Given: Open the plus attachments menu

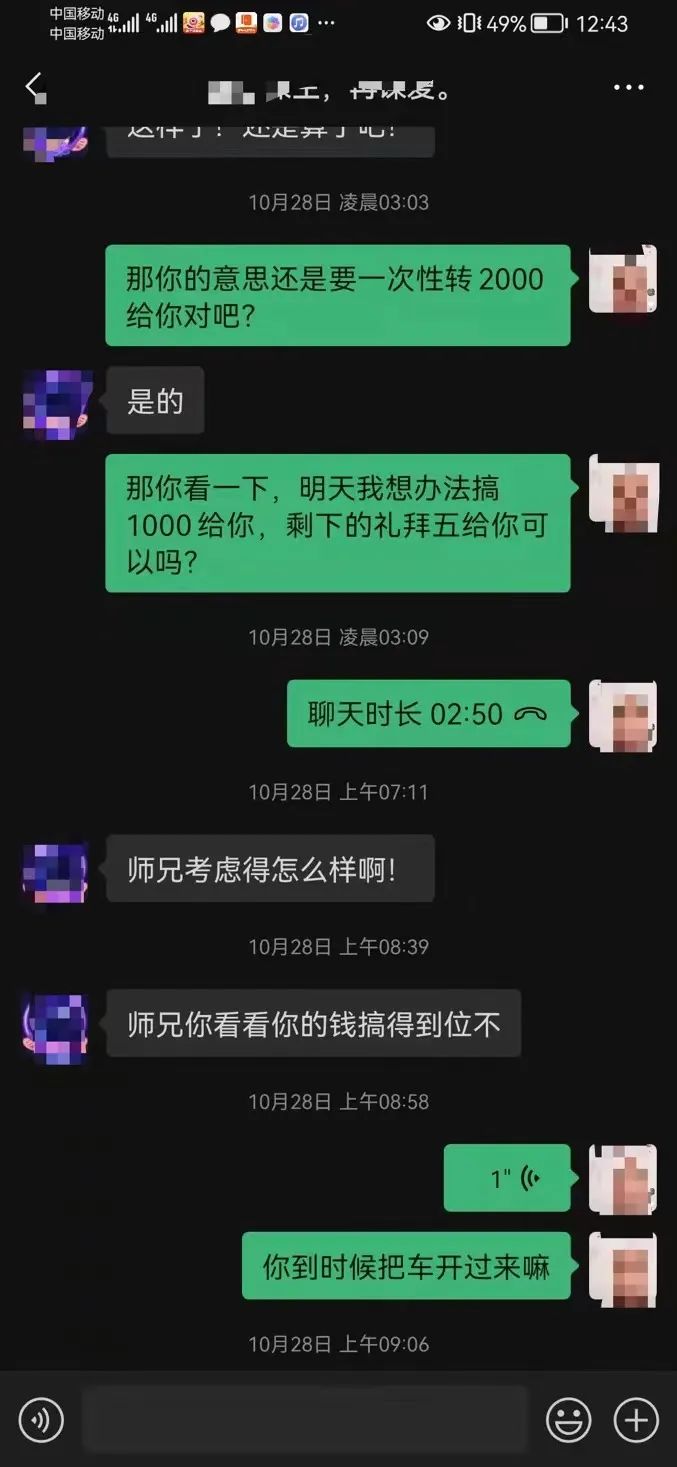Looking at the screenshot, I should 636,1419.
